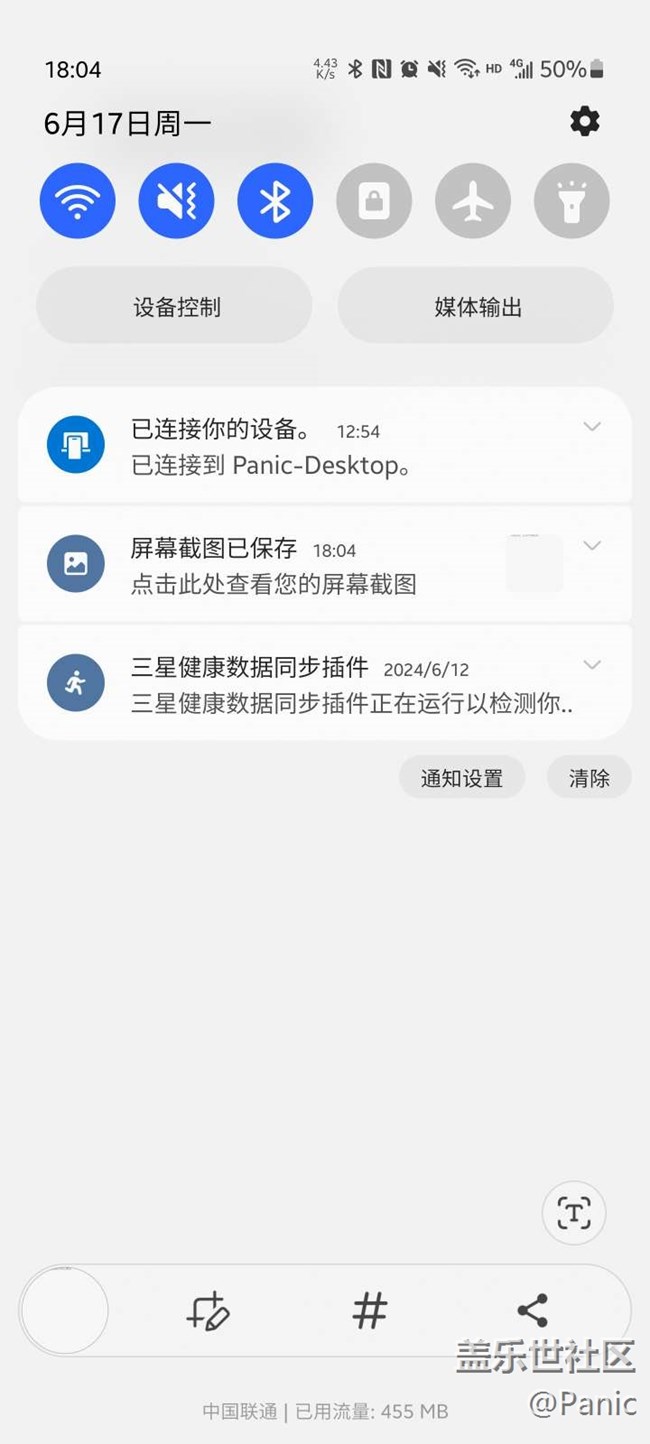Tap the text extraction T icon
Screen dimensions: 650x1444
point(574,1213)
